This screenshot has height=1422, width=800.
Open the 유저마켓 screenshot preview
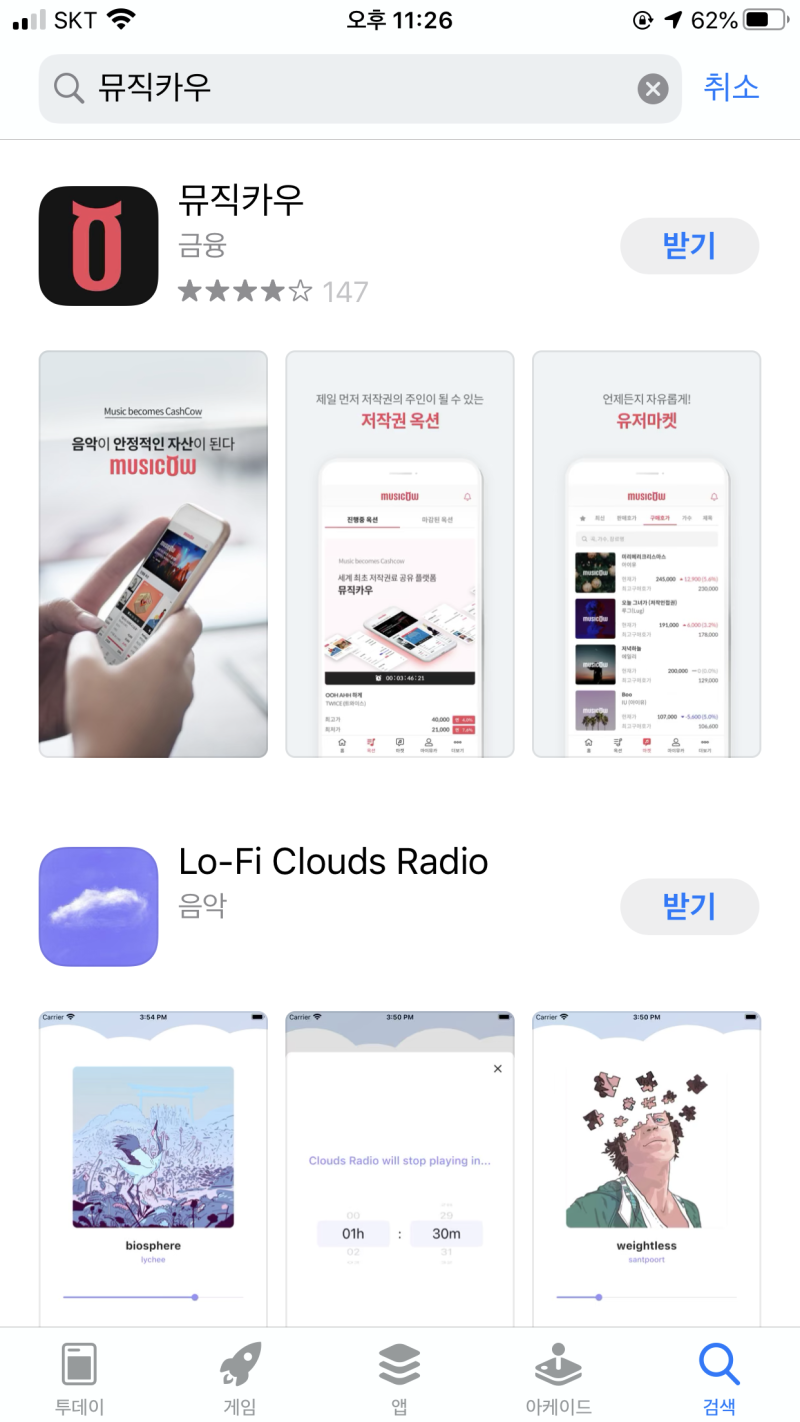coord(646,552)
